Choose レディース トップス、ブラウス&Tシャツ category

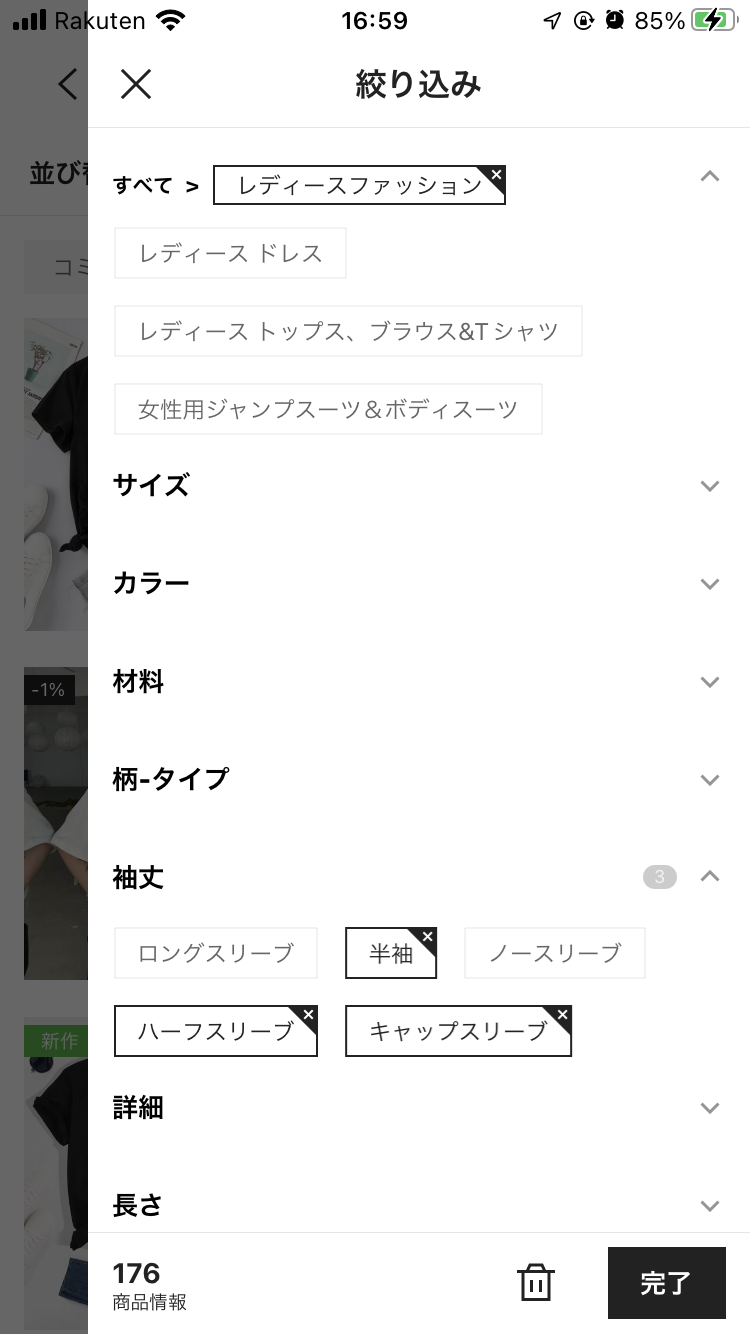(x=348, y=331)
